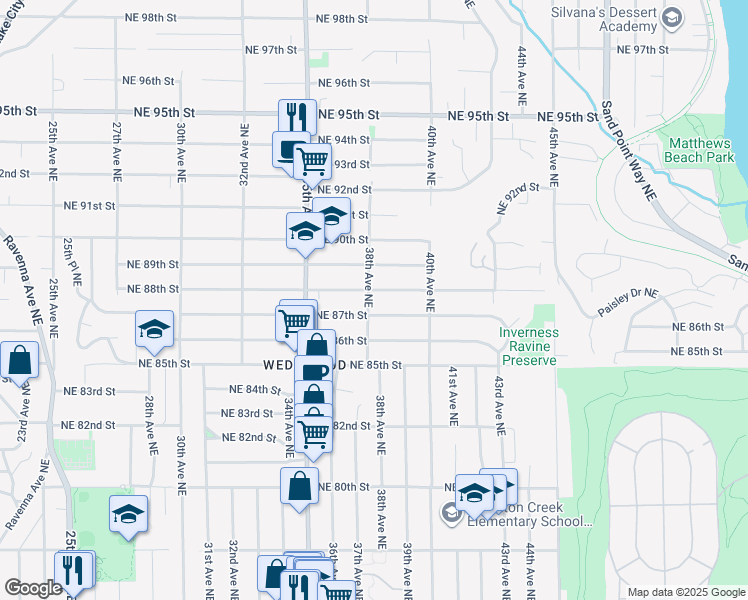Open the shopping bag marker on NE 80th St

click(x=300, y=487)
